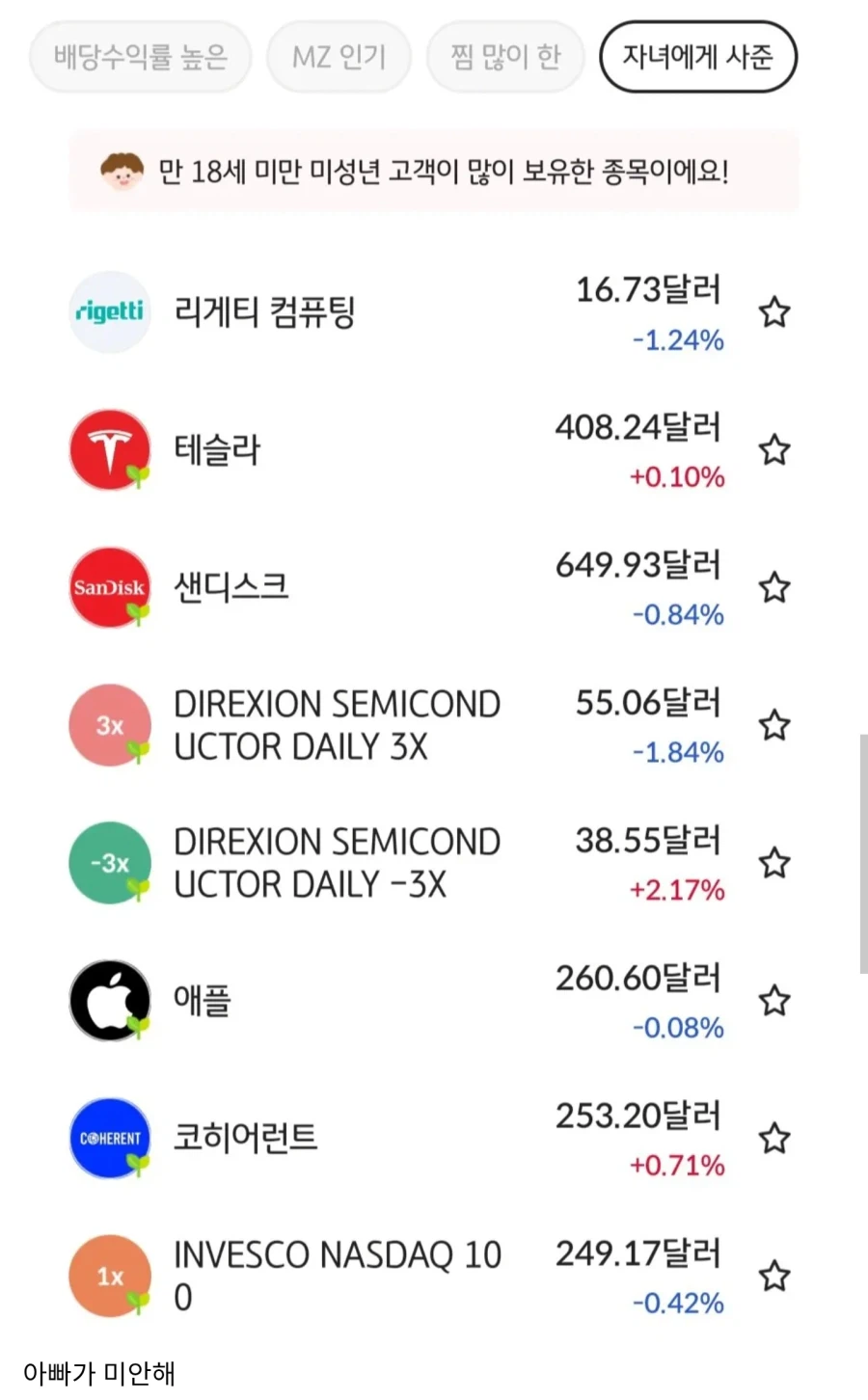868x1400 pixels.
Task: Select the blue Coherent logo
Action: tap(109, 1138)
